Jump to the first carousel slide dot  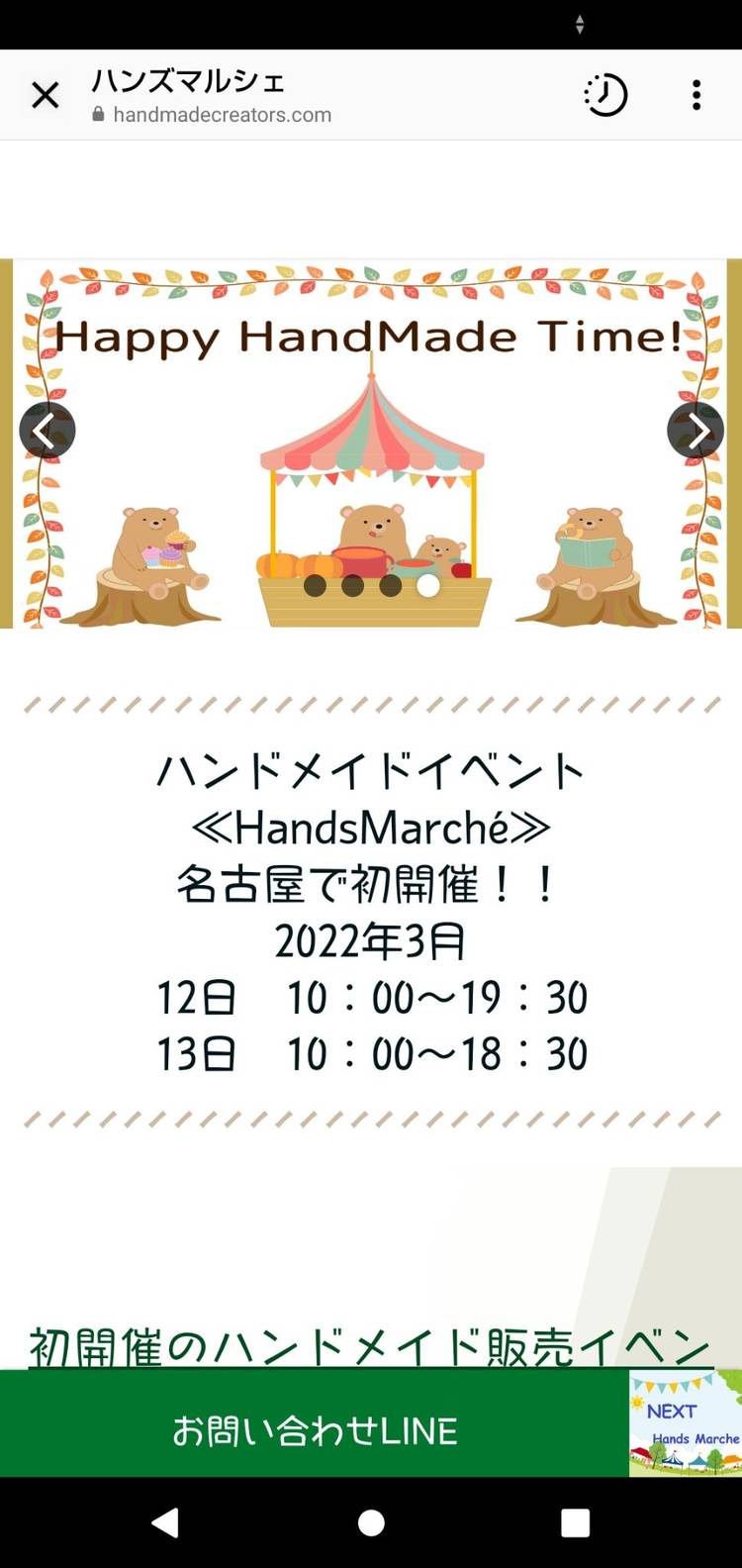315,585
